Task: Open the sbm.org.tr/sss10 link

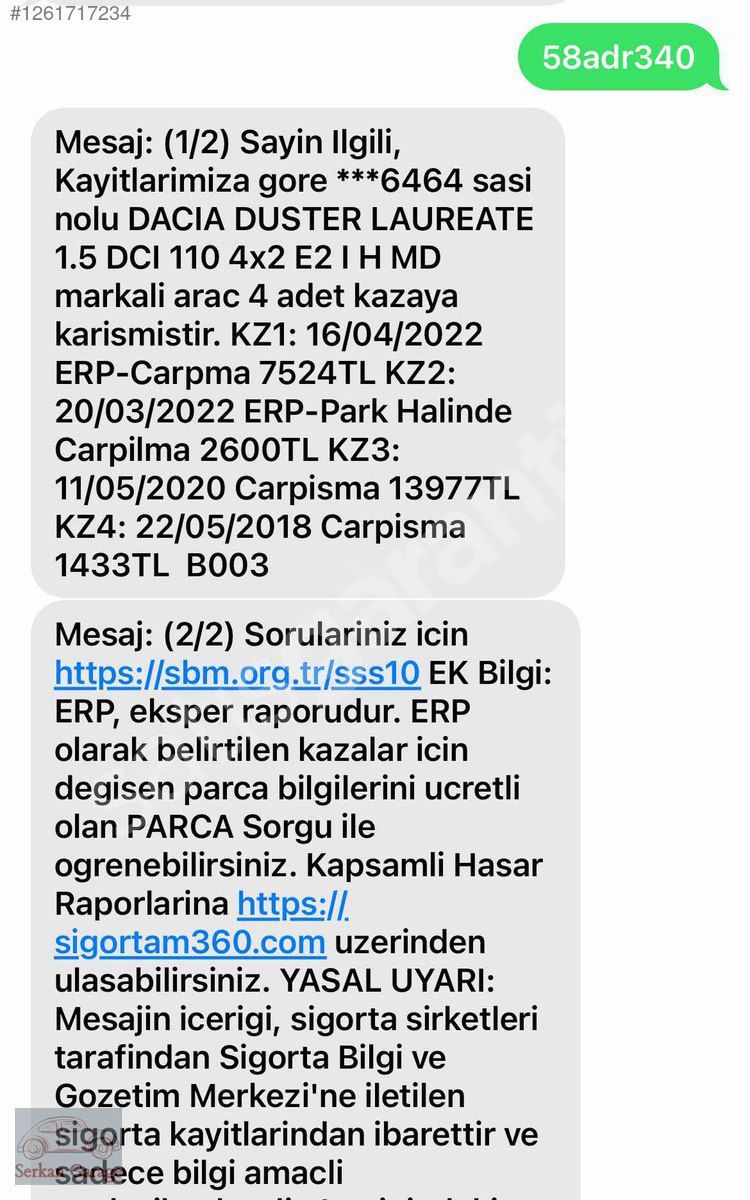Action: click(x=237, y=673)
